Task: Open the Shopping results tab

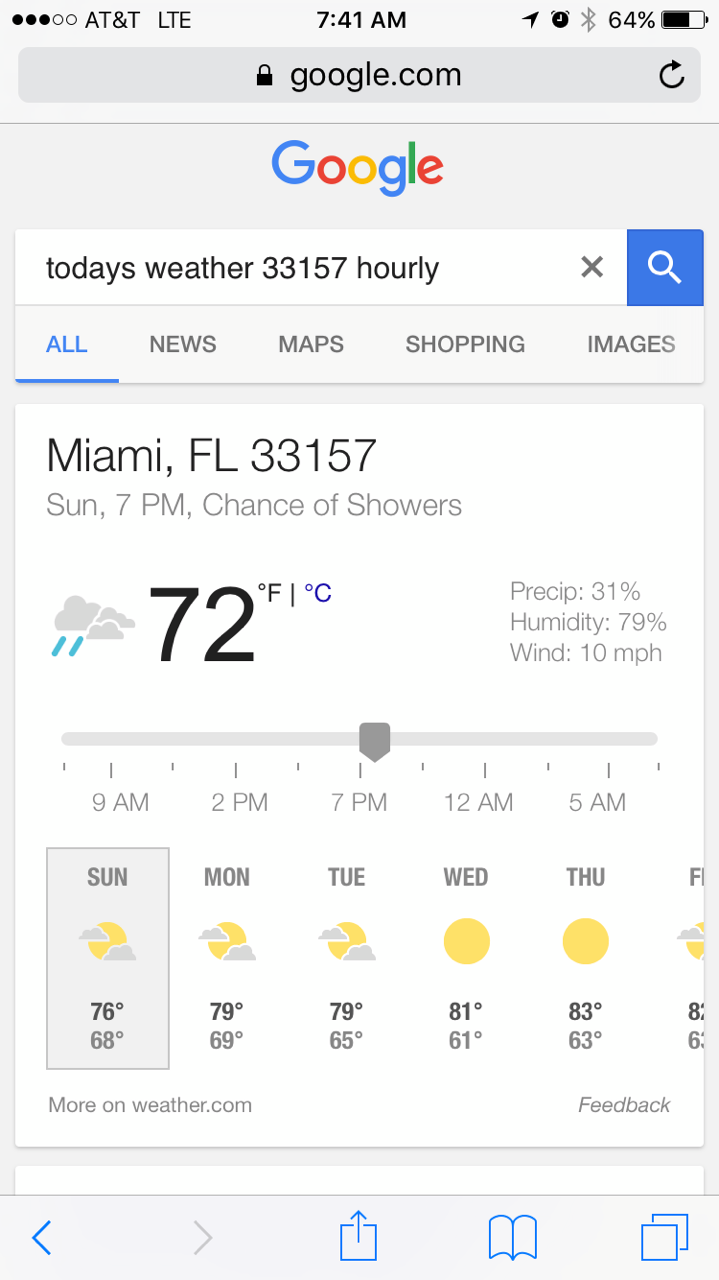Action: click(465, 344)
